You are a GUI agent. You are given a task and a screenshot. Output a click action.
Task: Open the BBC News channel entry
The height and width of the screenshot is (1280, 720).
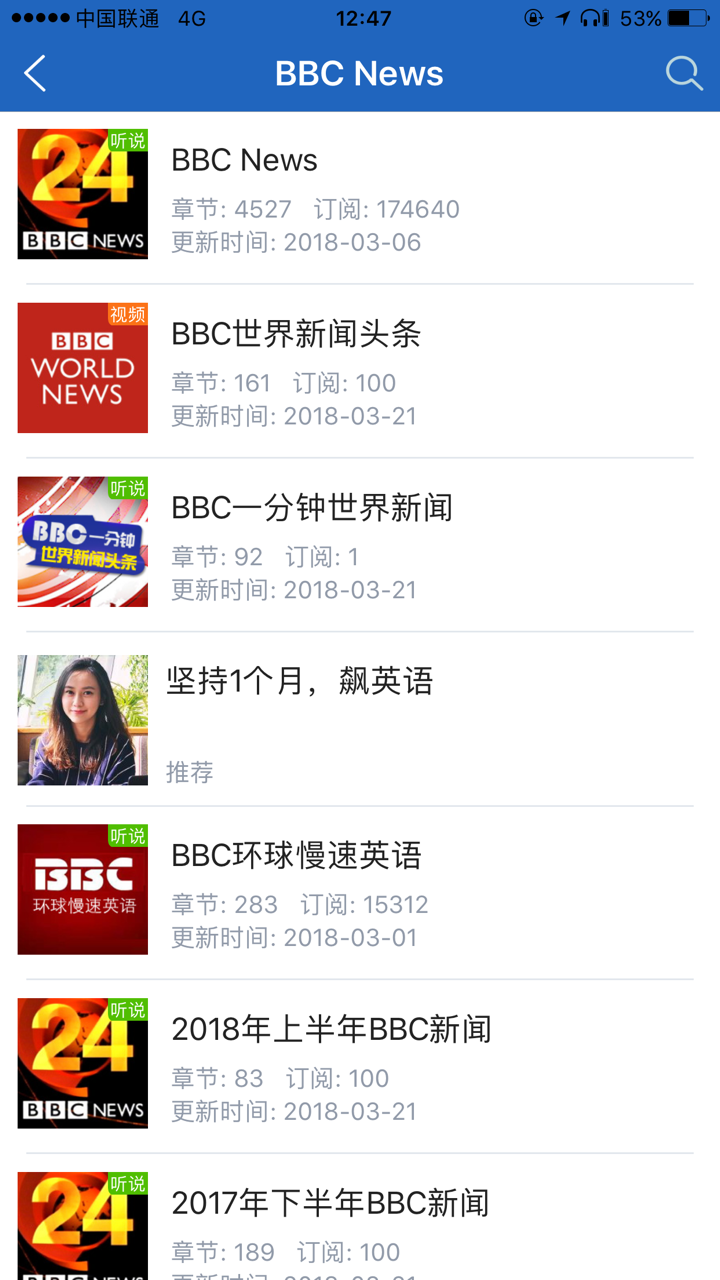pos(360,193)
